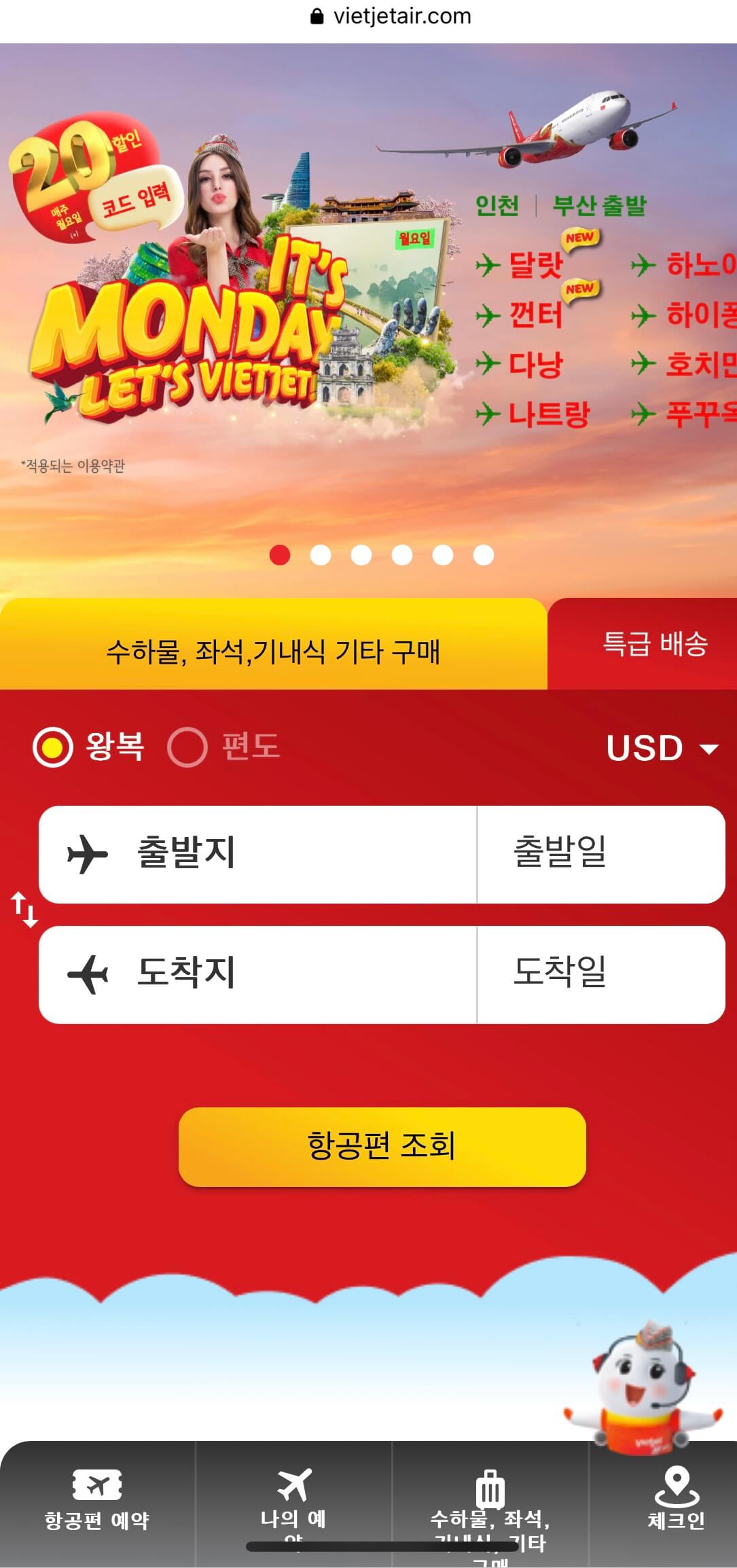737x1568 pixels.
Task: Switch to the 수하물, 좌석,기내식 기타 구매 tab
Action: point(275,651)
